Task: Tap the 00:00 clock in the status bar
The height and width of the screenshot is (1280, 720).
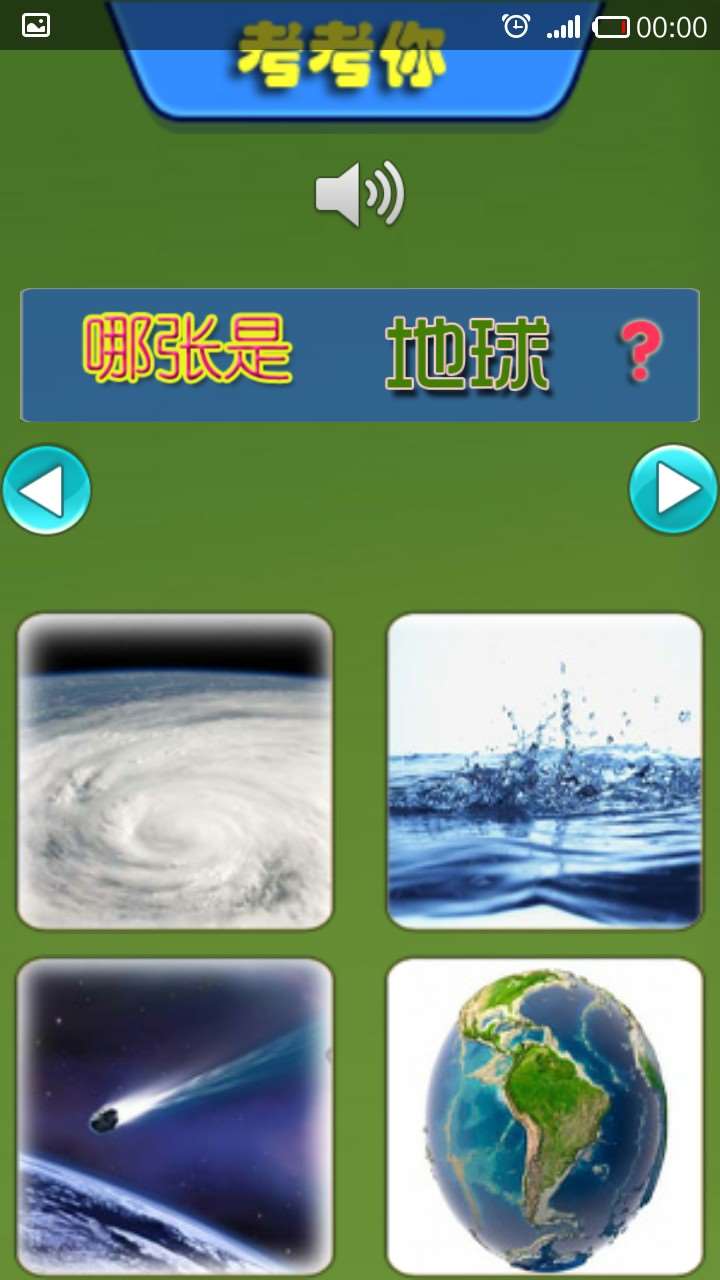Action: click(672, 25)
